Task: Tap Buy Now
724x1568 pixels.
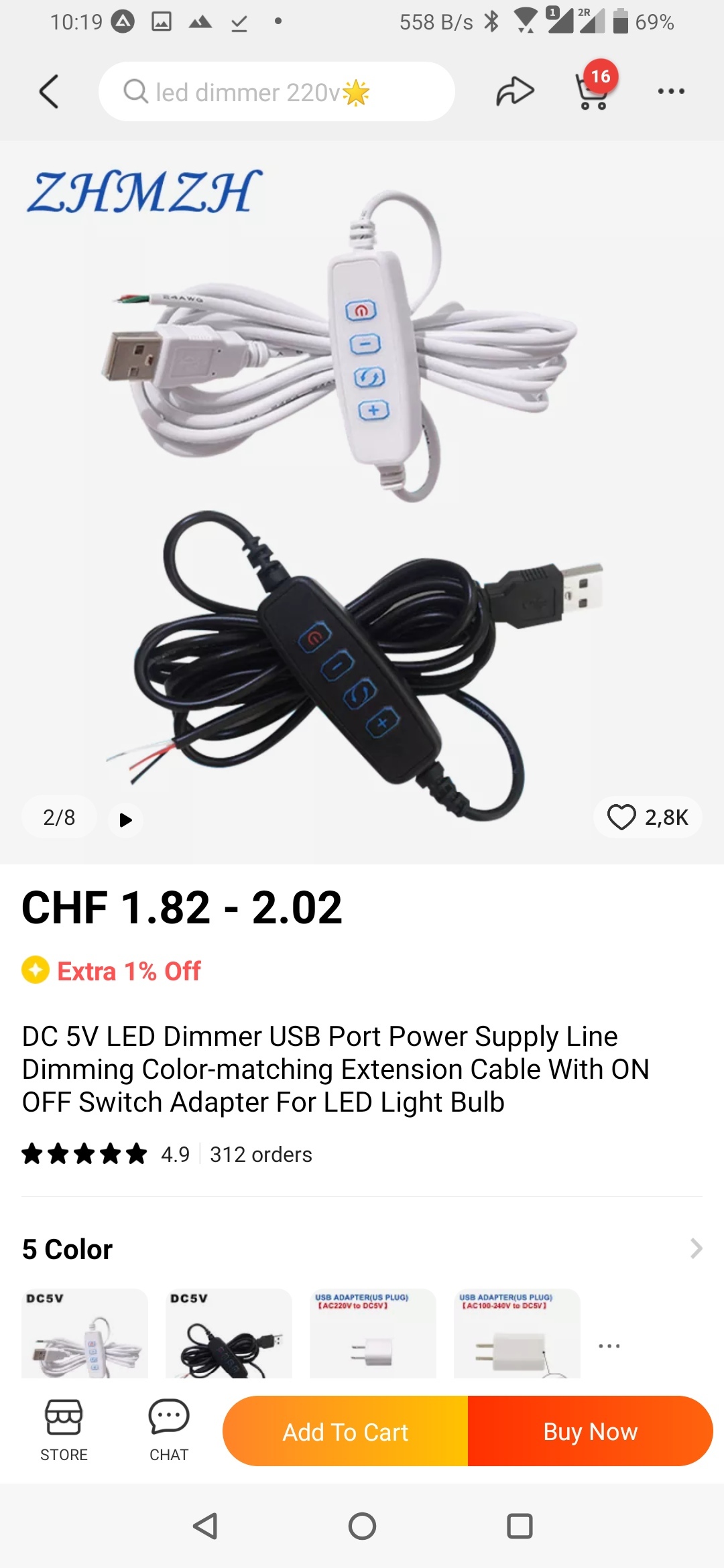Action: [x=590, y=1431]
